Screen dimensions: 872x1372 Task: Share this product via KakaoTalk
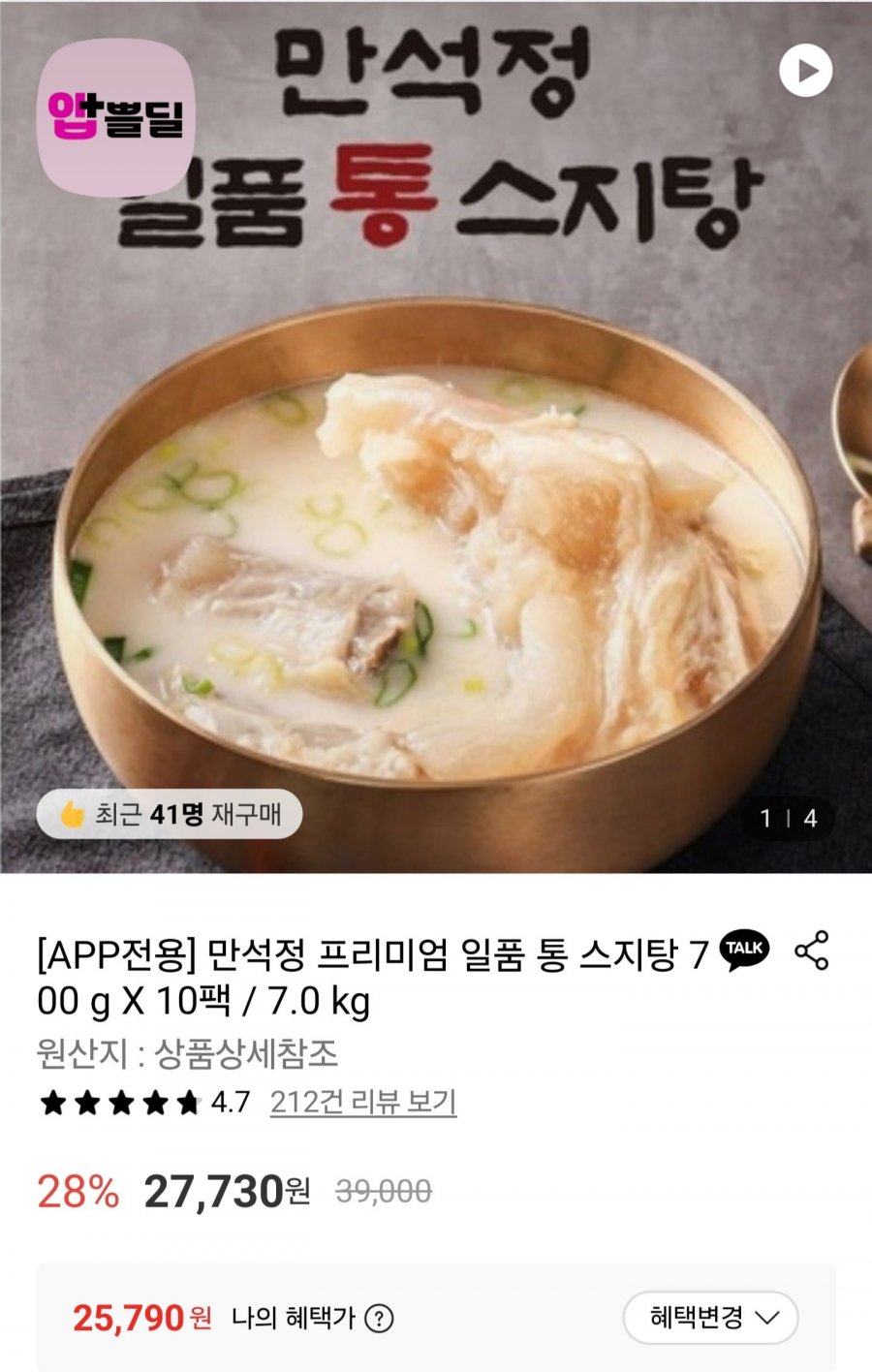744,950
